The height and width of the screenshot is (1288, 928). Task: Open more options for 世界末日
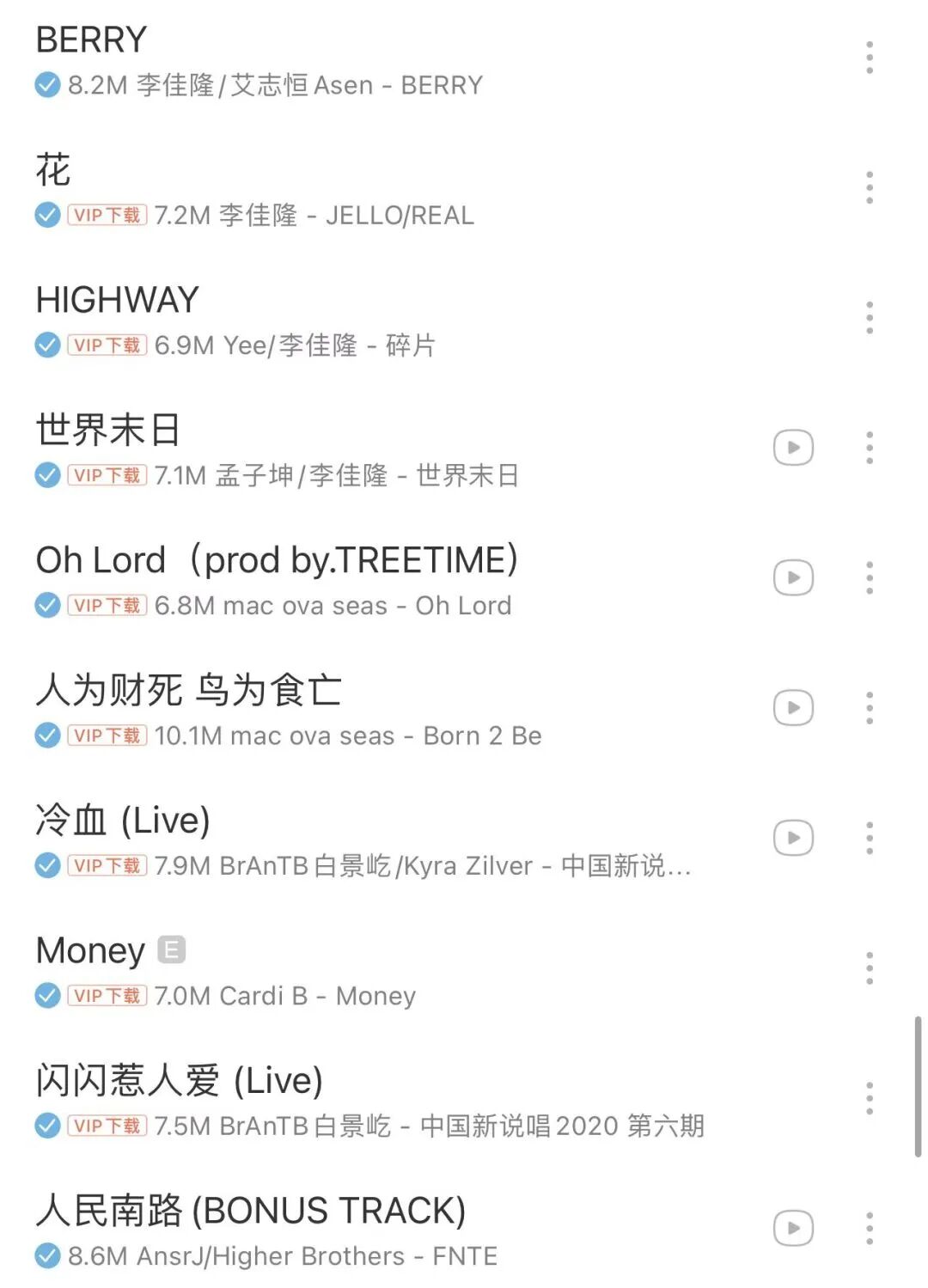[x=870, y=448]
